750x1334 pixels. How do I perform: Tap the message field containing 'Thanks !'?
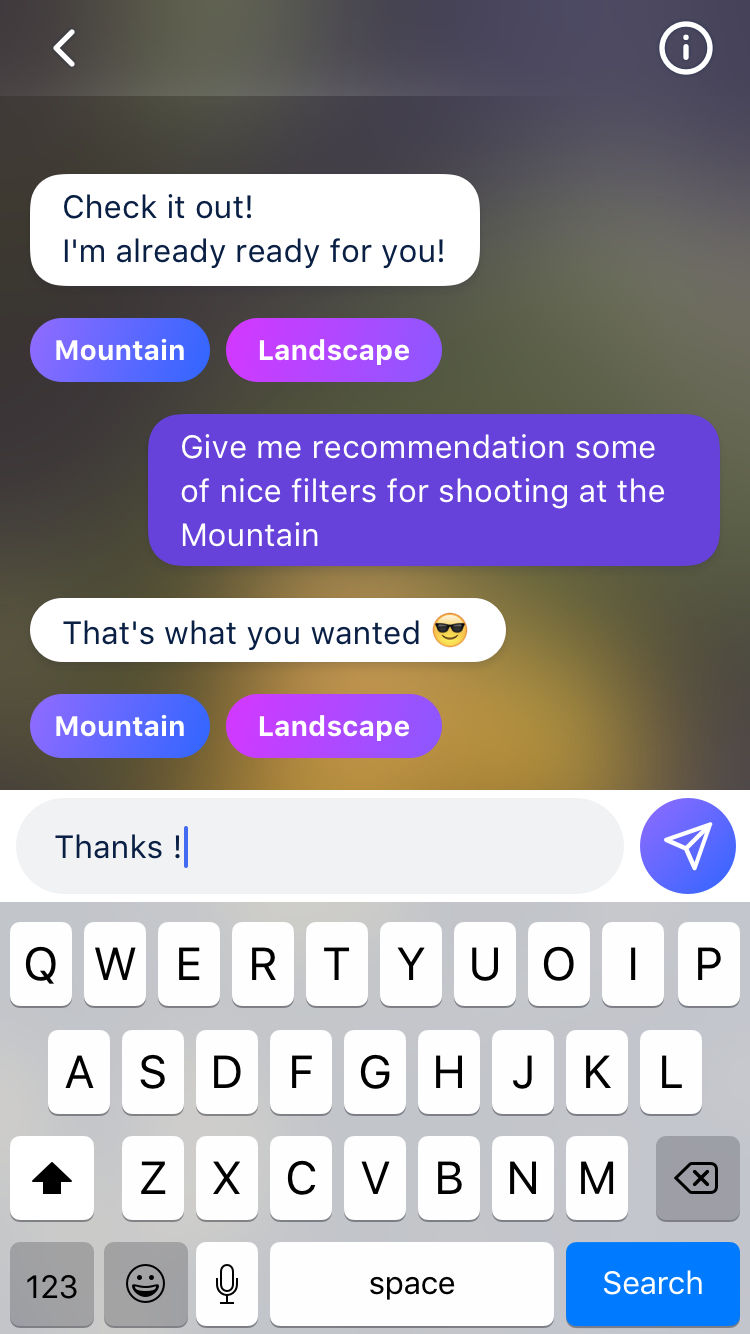tap(320, 846)
